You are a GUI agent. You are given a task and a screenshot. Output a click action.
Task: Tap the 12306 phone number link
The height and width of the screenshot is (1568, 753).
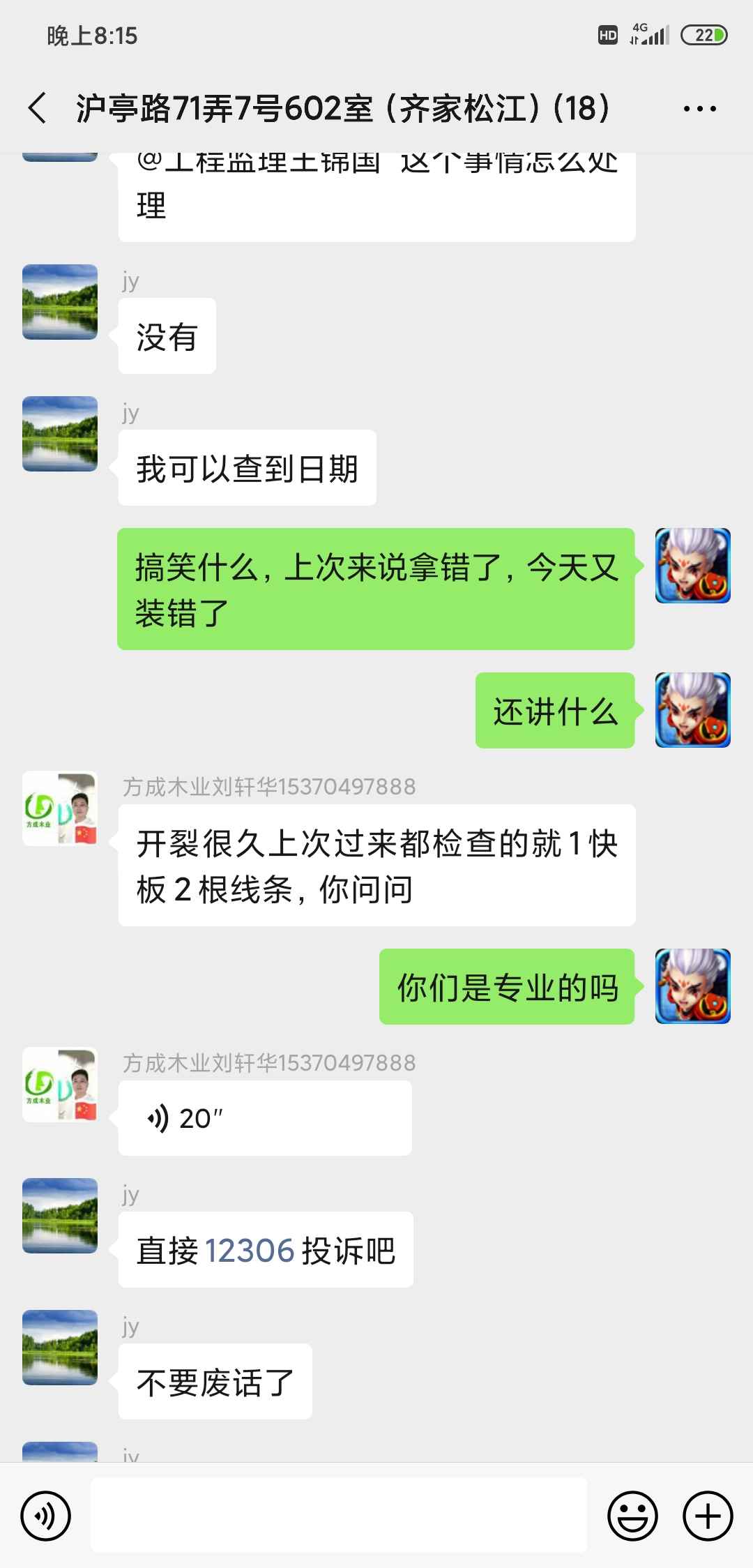250,1251
